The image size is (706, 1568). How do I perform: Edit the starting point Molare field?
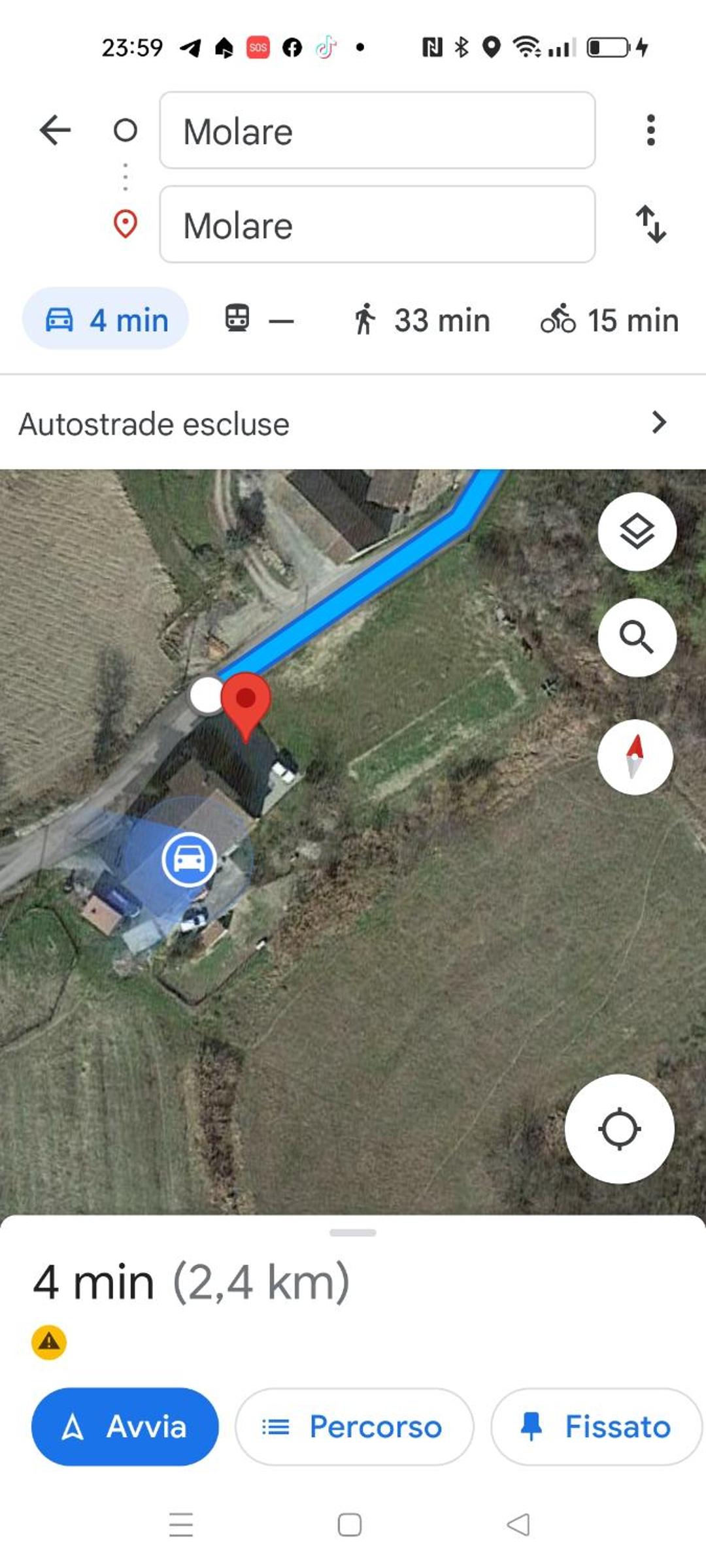click(377, 130)
